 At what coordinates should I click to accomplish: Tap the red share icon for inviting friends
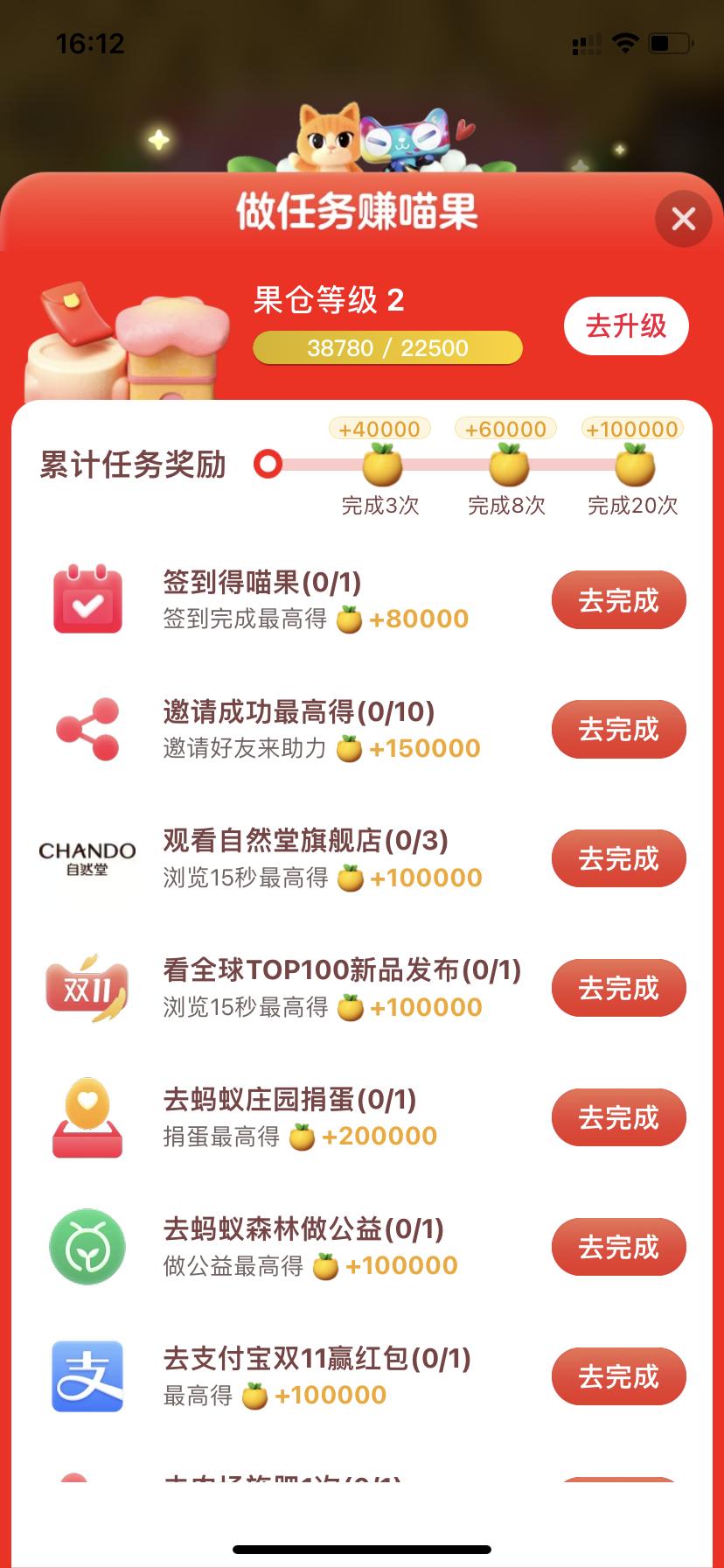[x=87, y=729]
